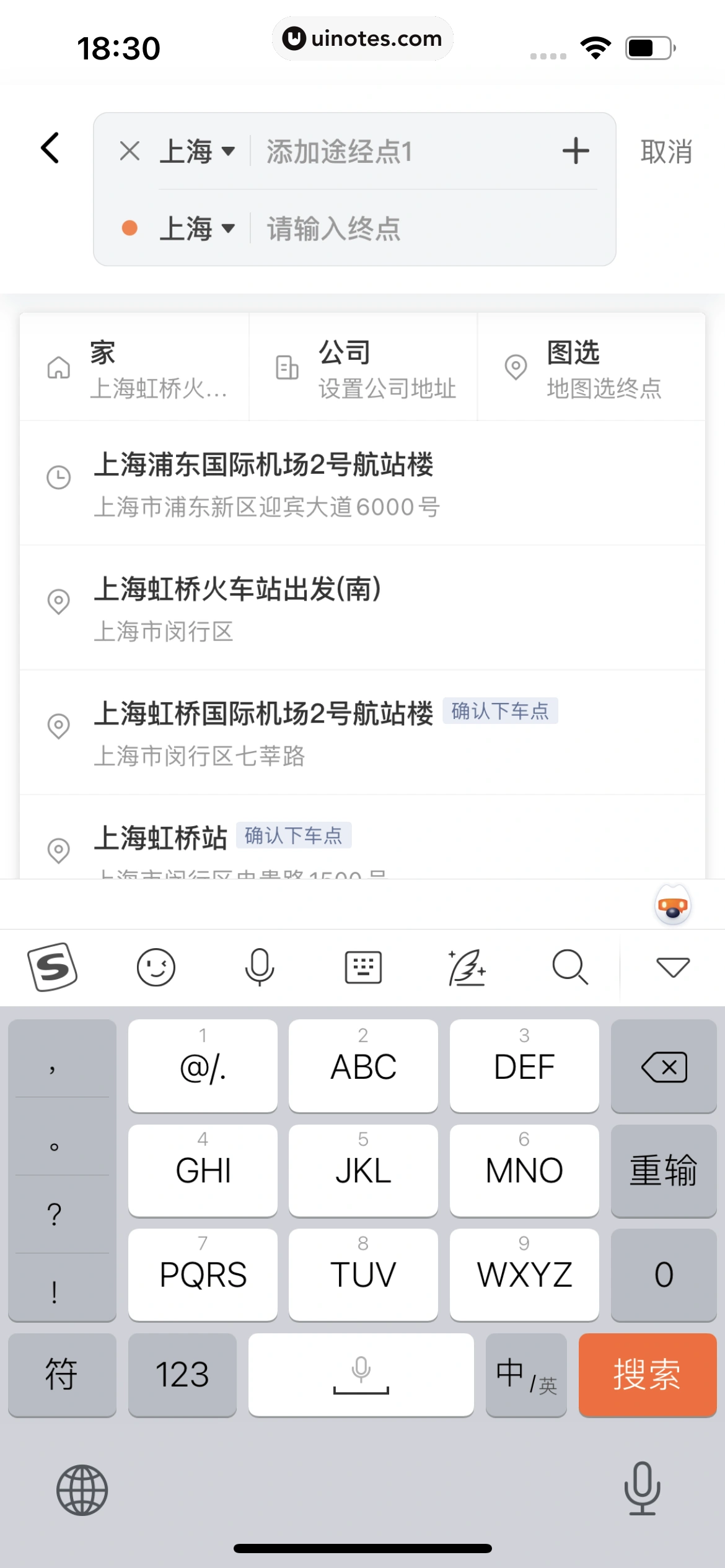Tap the home icon next to 家
The width and height of the screenshot is (725, 1568).
click(59, 368)
